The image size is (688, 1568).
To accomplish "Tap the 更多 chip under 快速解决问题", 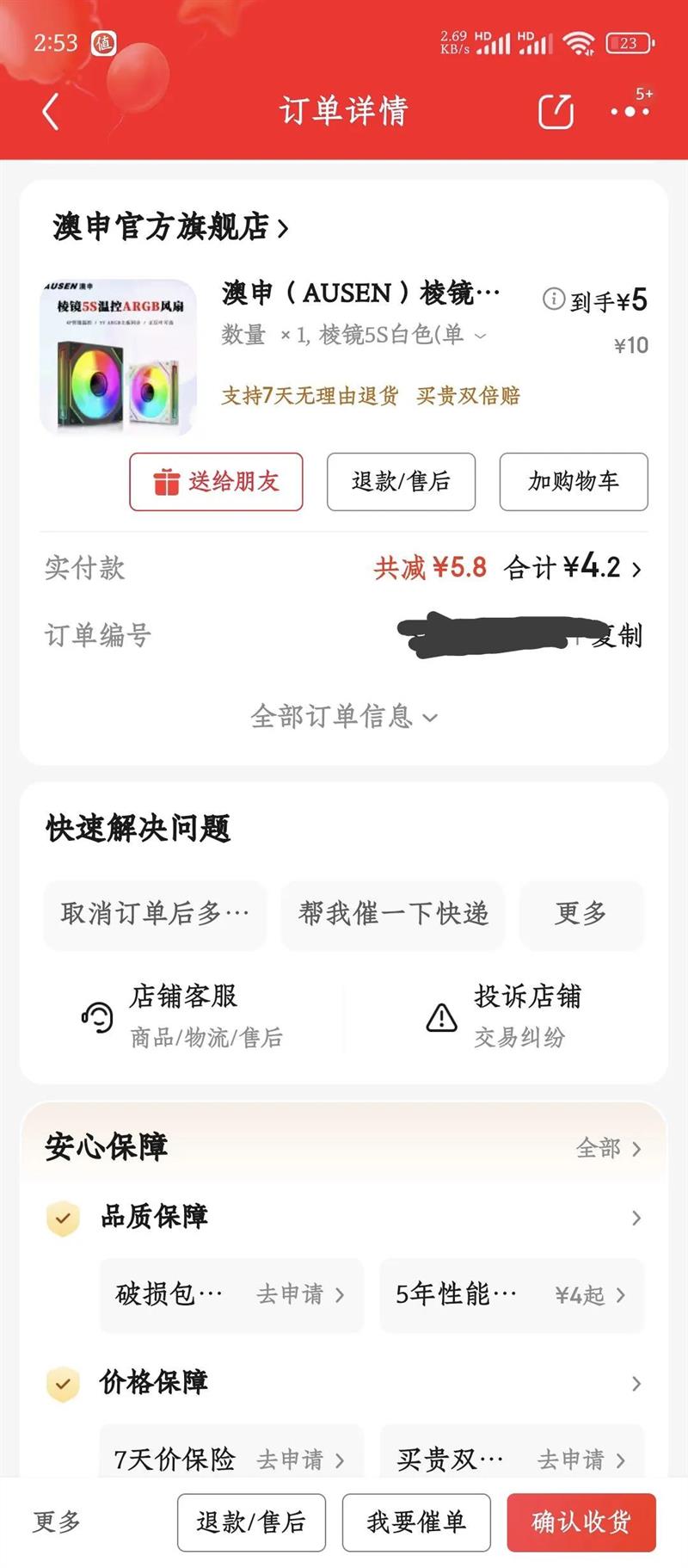I will 580,914.
